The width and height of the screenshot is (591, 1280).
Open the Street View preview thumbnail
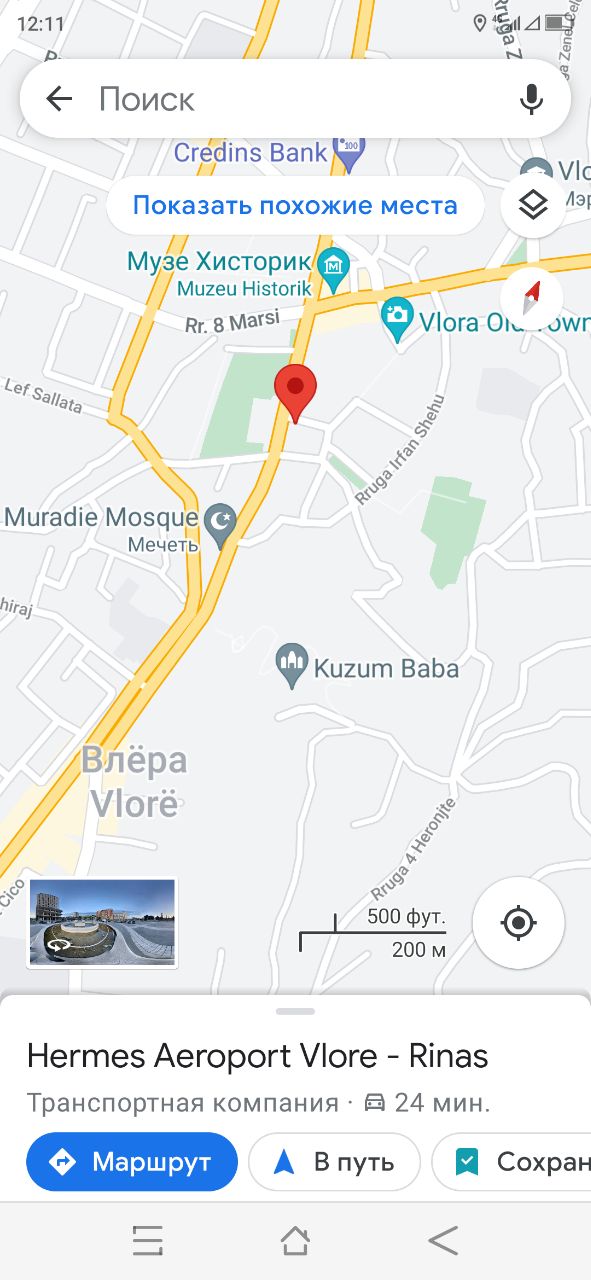[102, 923]
